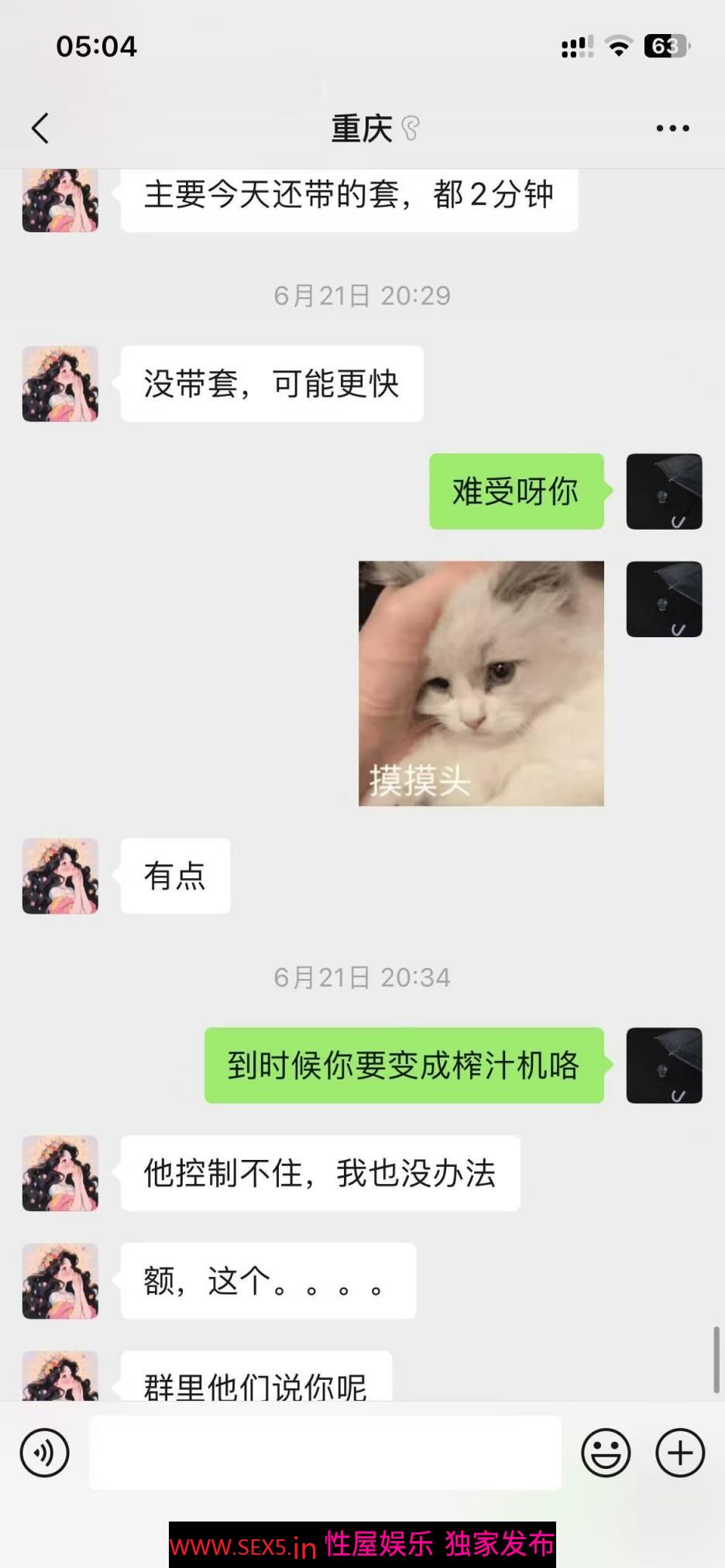Open the chat options three-dot menu

(672, 129)
